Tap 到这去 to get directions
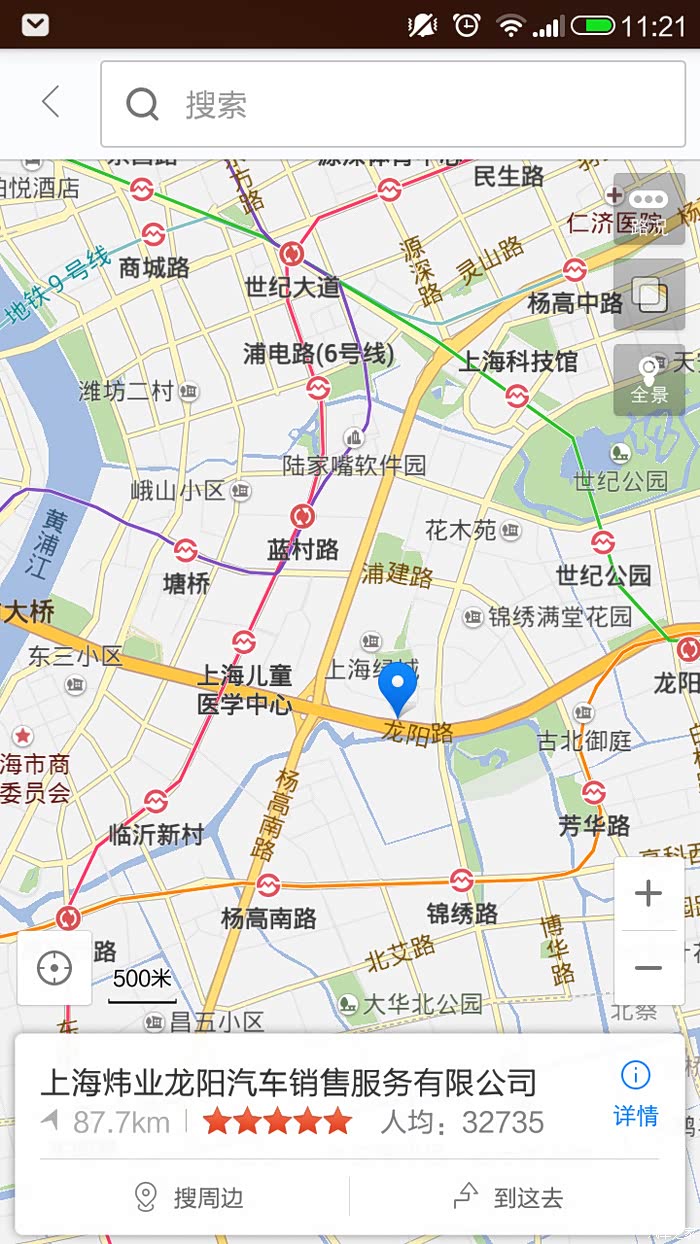This screenshot has height=1244, width=700. pyautogui.click(x=508, y=1197)
